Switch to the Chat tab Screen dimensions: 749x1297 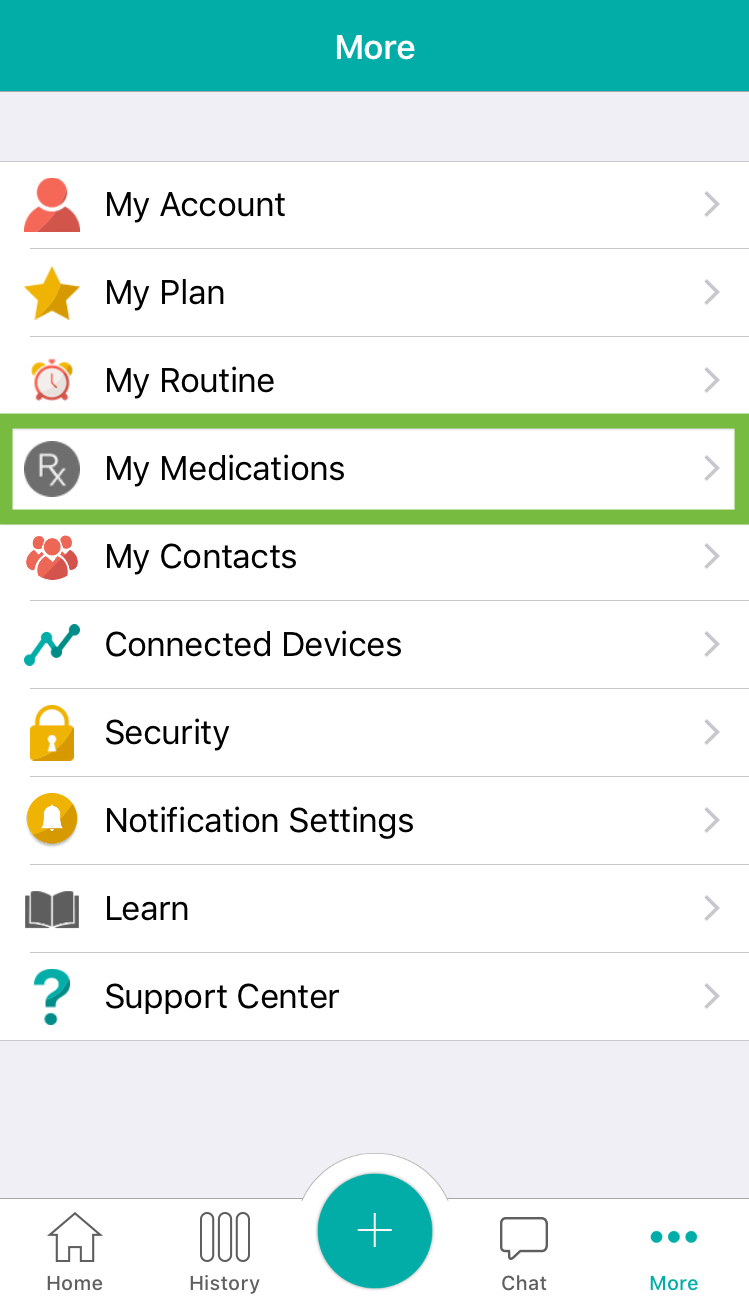click(524, 1250)
